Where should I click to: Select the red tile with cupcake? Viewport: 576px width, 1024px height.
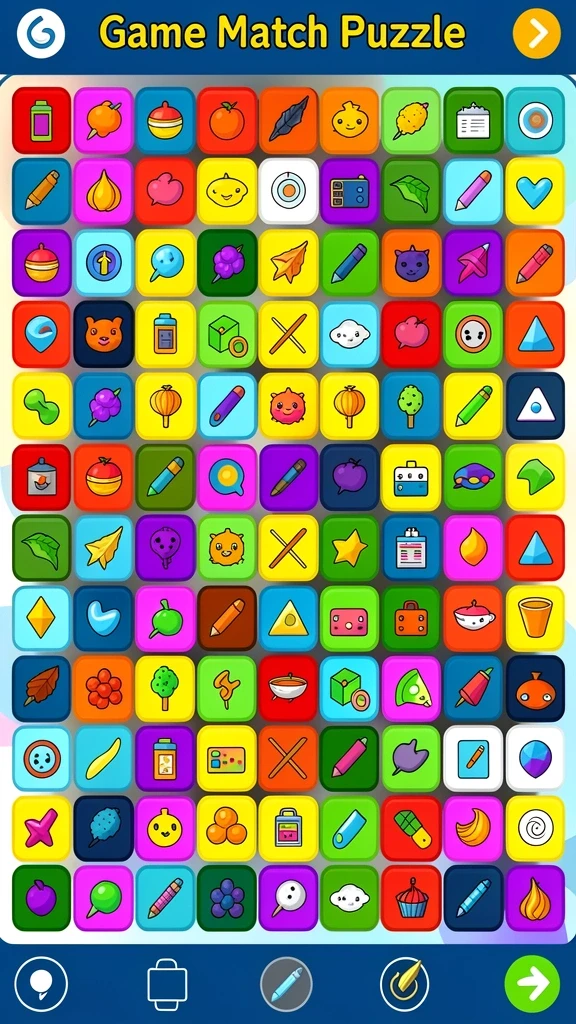(x=411, y=898)
